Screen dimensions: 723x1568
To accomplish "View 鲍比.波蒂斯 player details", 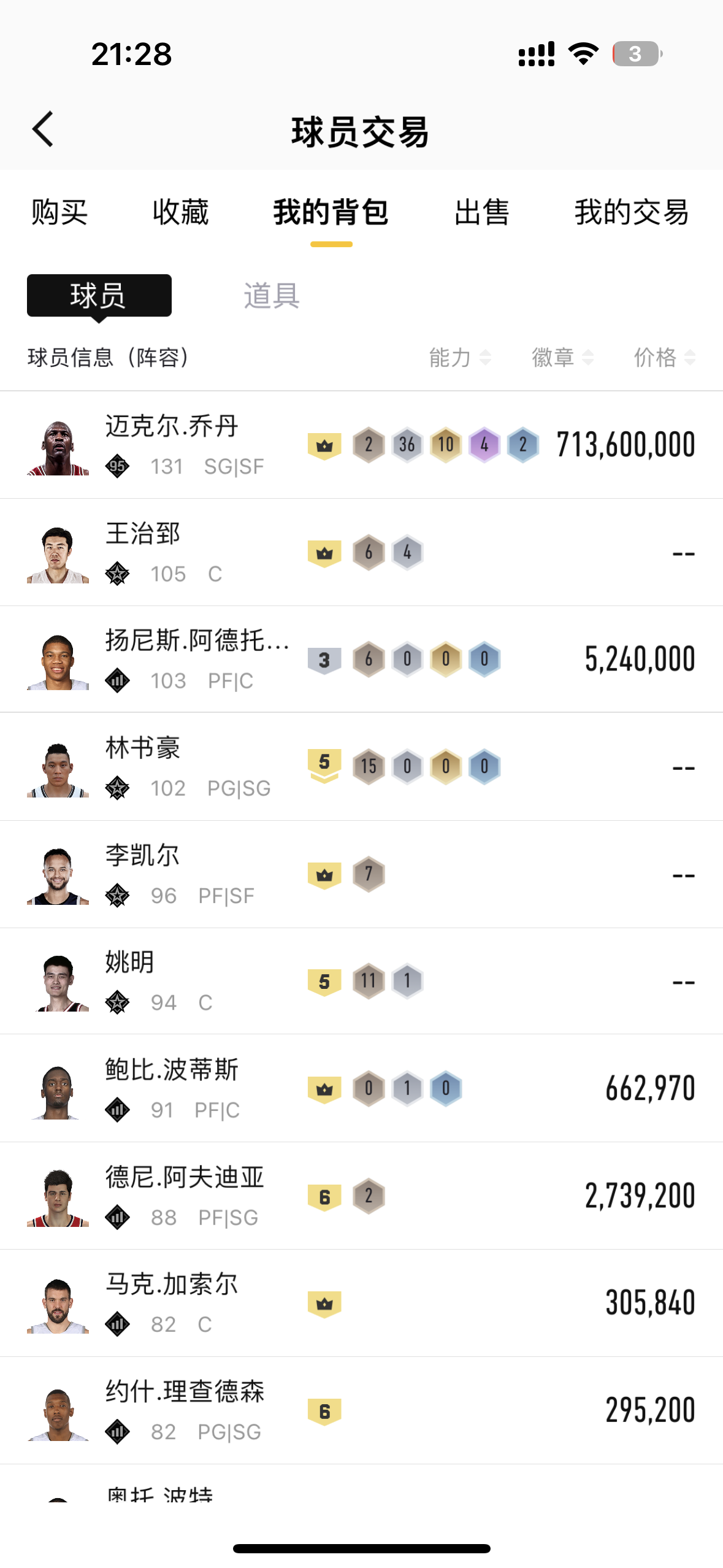I will pyautogui.click(x=361, y=1089).
